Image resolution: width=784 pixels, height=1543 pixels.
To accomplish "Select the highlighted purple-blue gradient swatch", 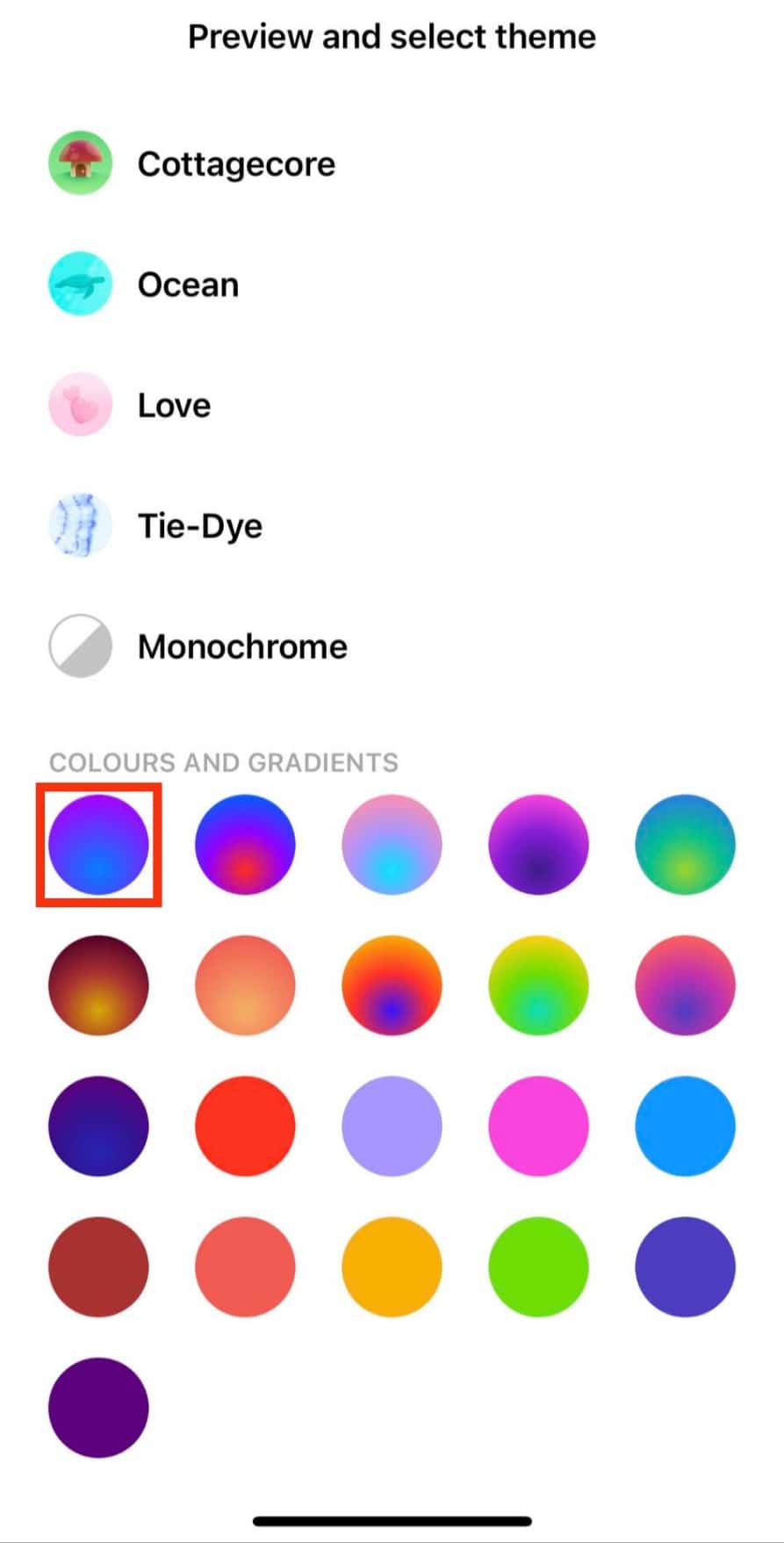I will pos(98,844).
